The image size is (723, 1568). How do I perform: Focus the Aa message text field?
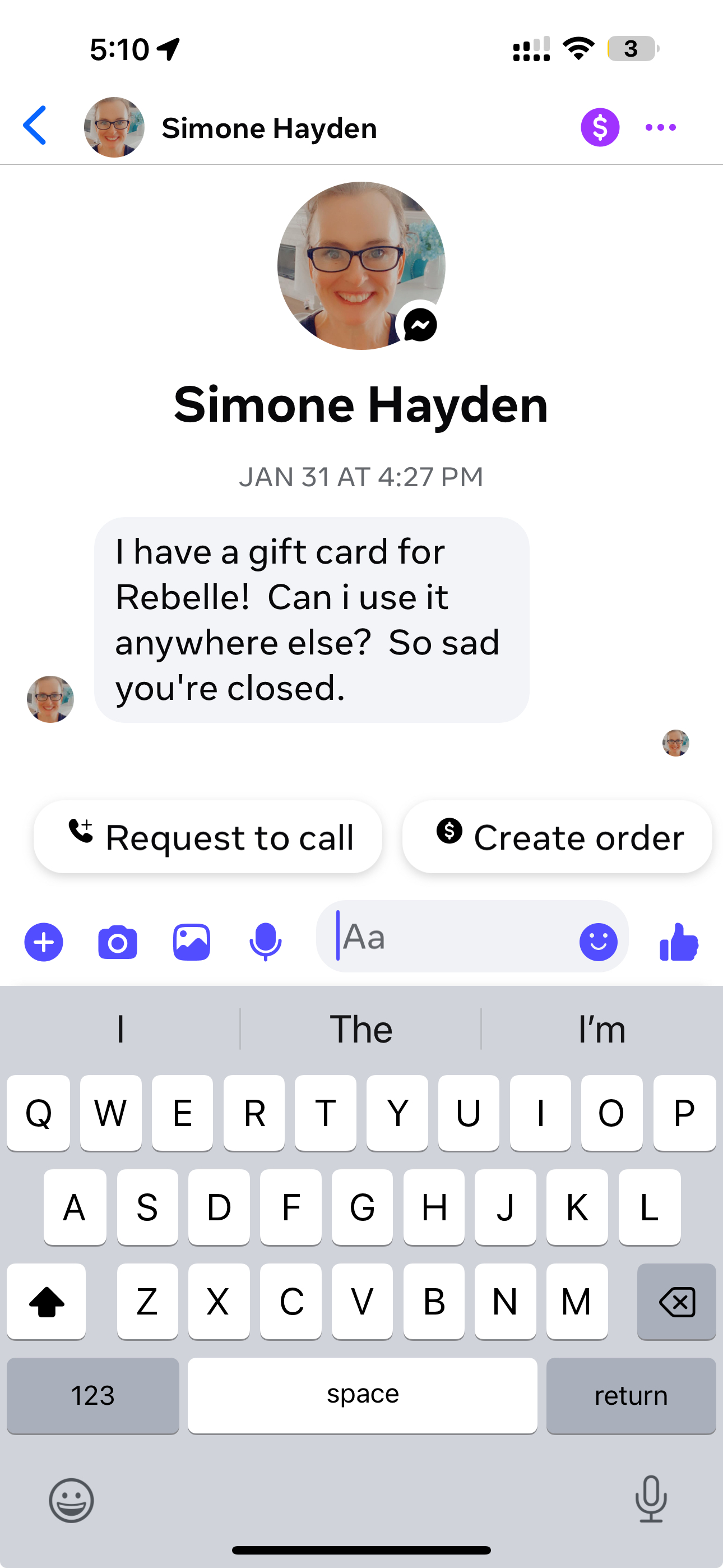tap(451, 938)
